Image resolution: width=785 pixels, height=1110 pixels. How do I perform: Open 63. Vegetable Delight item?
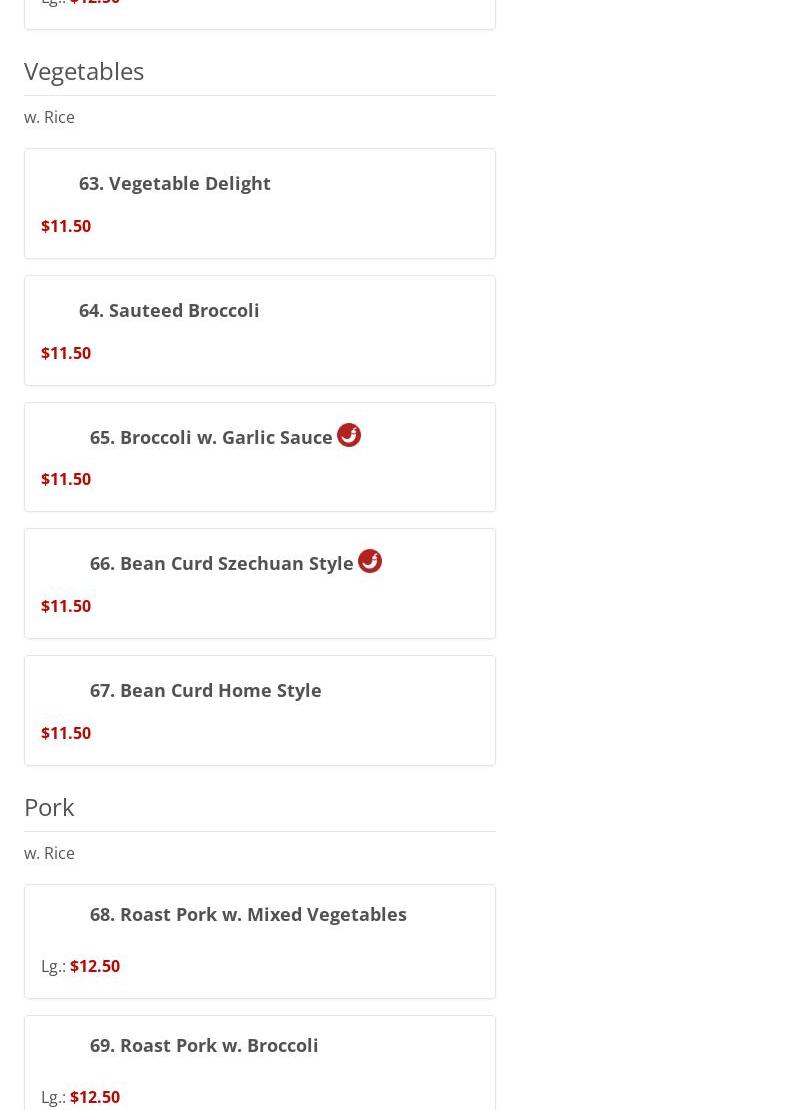pos(175,184)
